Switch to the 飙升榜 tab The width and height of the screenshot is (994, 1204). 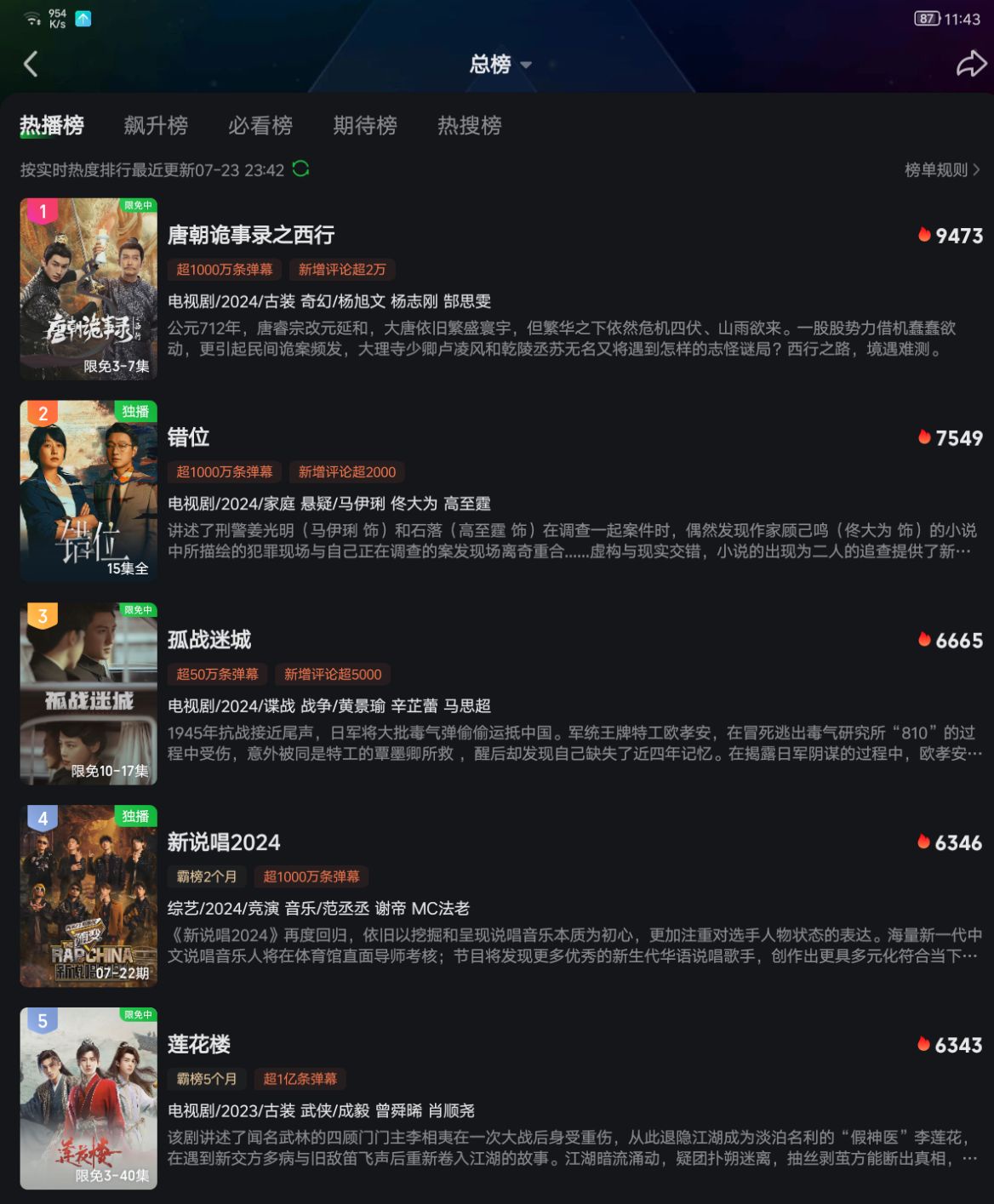(x=156, y=126)
